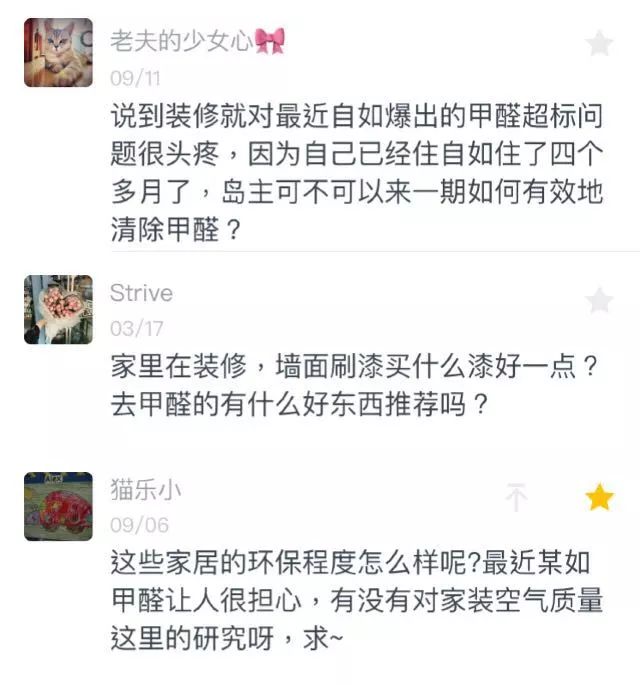
Task: Pin 猫乐小's comment with the up arrow
Action: tap(516, 497)
